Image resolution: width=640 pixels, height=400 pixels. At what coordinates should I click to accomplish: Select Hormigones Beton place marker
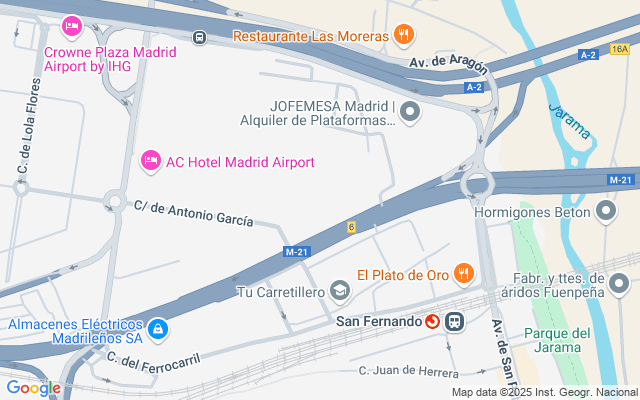(x=605, y=211)
